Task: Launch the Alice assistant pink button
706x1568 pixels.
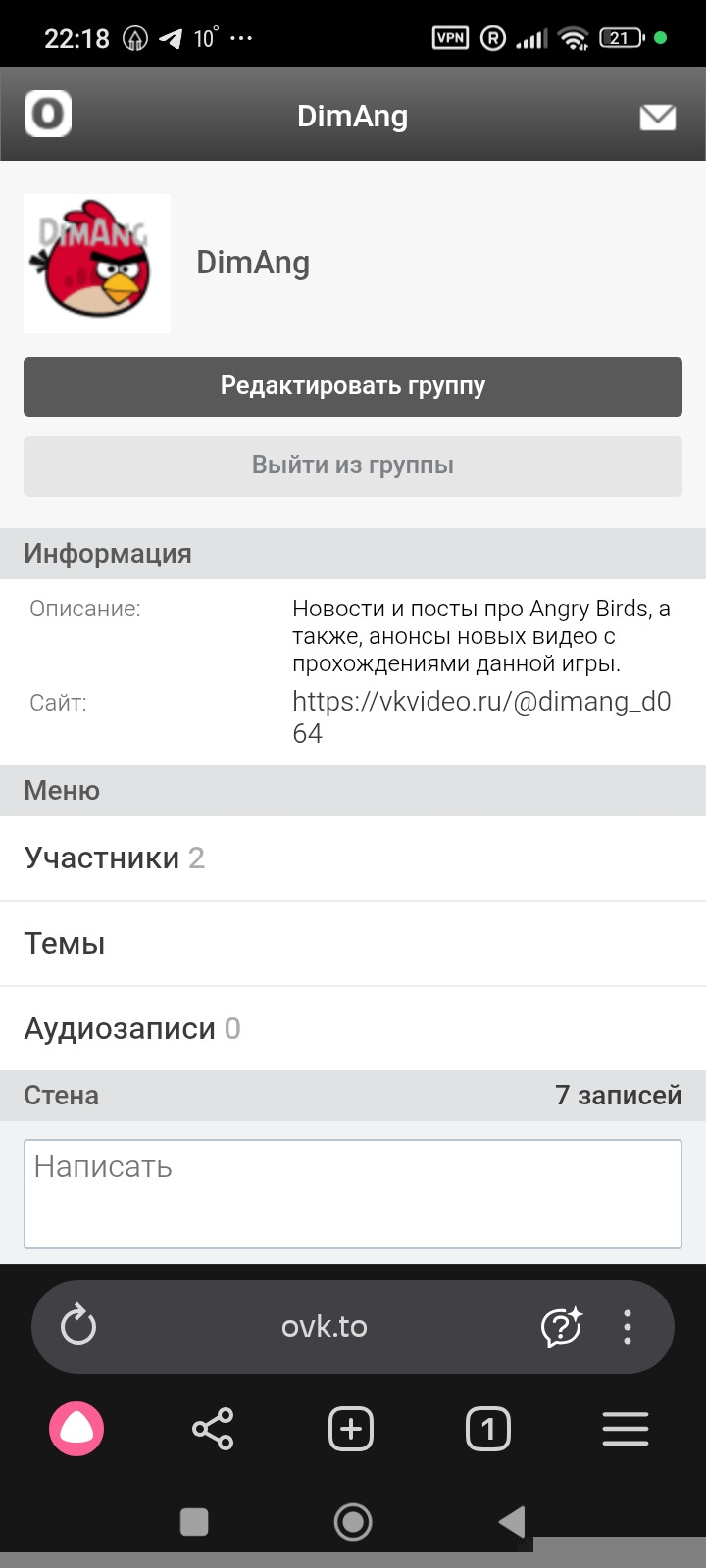Action: coord(76,1430)
